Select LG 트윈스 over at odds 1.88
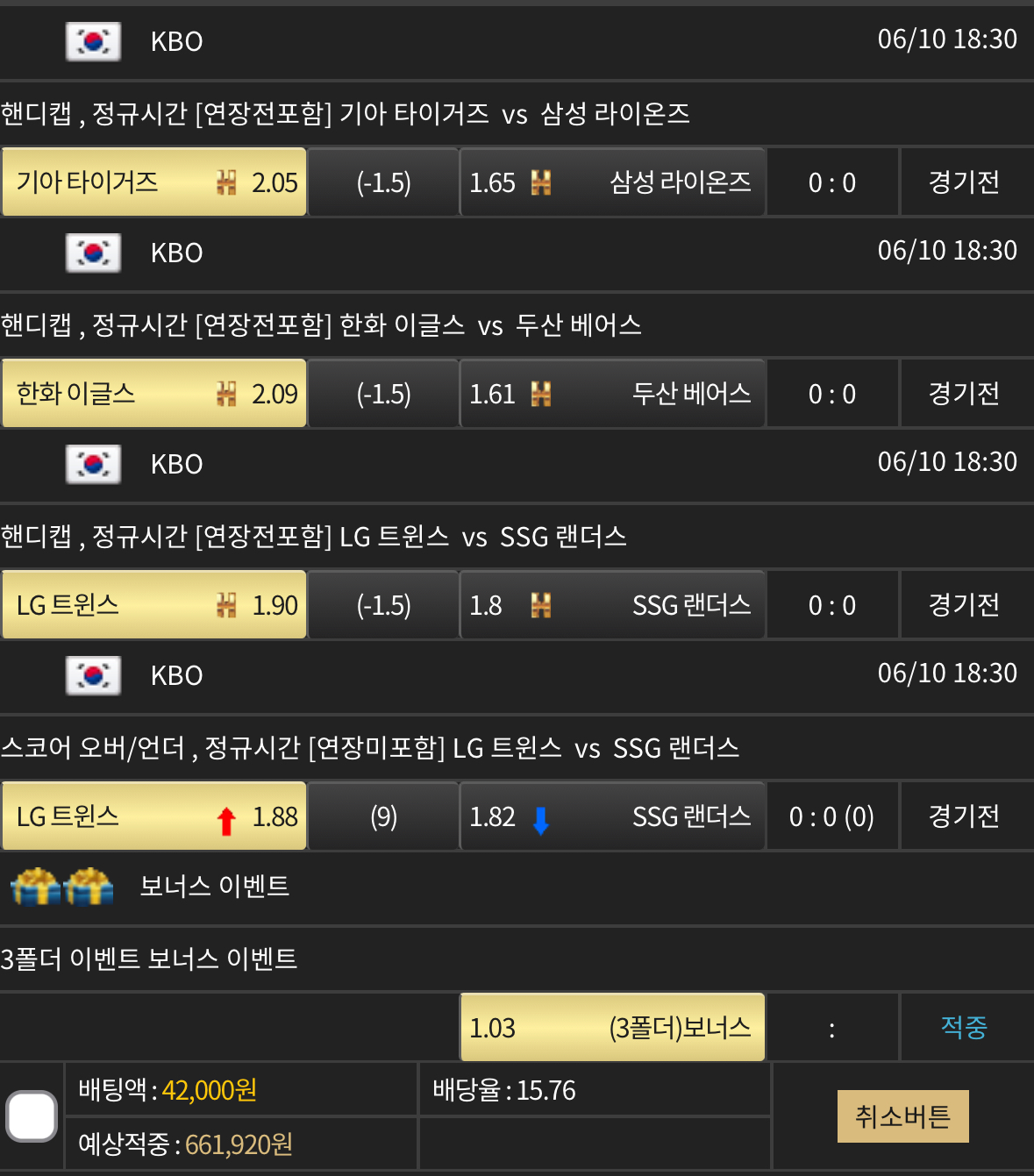Image resolution: width=1034 pixels, height=1176 pixels. [x=154, y=816]
